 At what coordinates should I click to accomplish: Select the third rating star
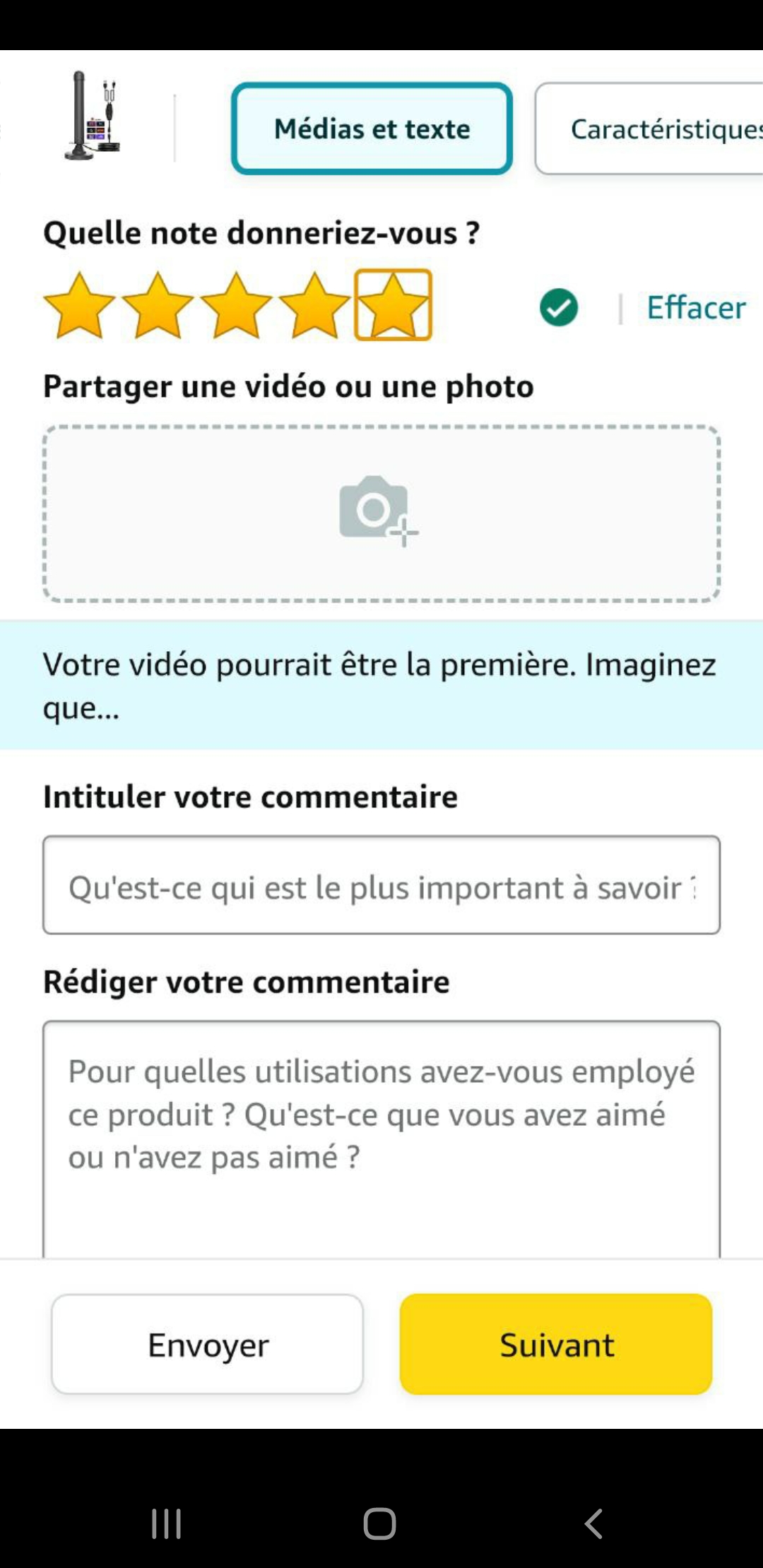pyautogui.click(x=236, y=305)
